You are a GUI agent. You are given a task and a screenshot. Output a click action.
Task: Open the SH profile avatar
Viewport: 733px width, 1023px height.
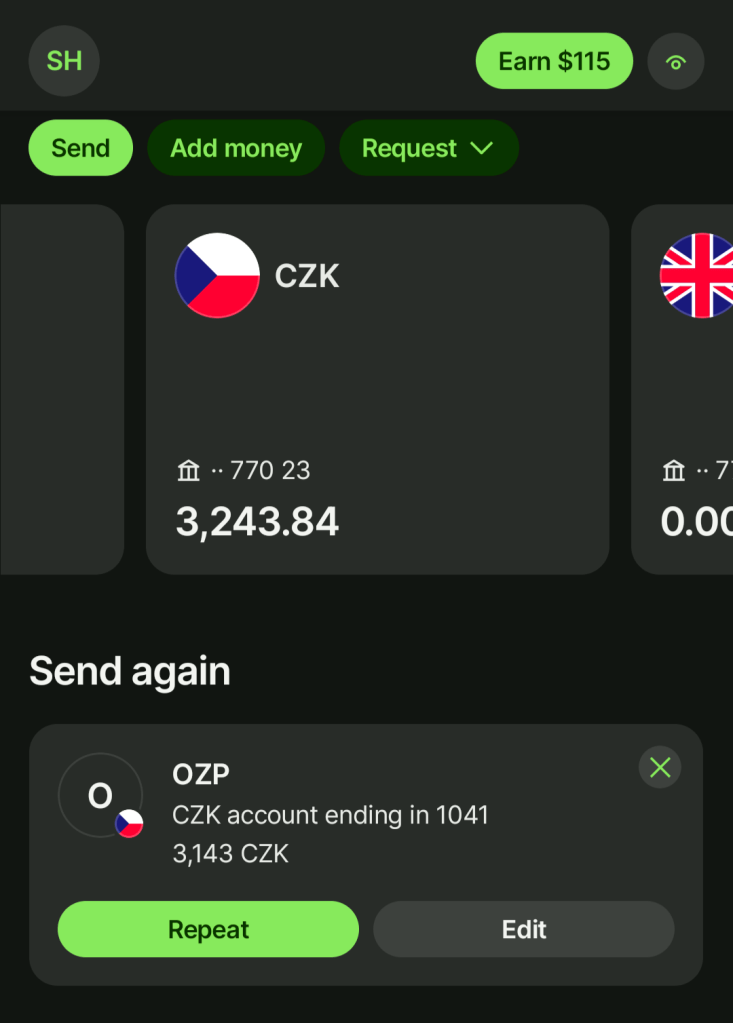64,61
